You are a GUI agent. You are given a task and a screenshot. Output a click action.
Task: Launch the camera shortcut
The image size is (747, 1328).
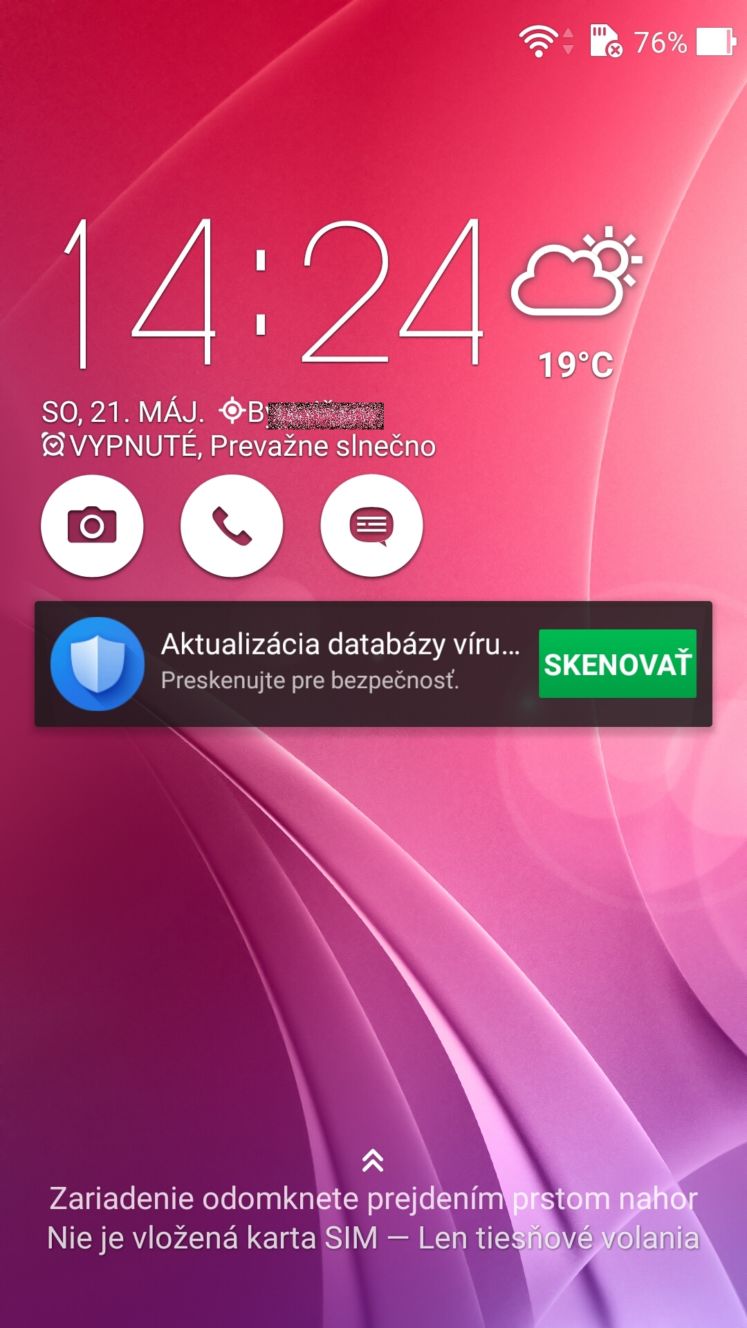click(92, 524)
